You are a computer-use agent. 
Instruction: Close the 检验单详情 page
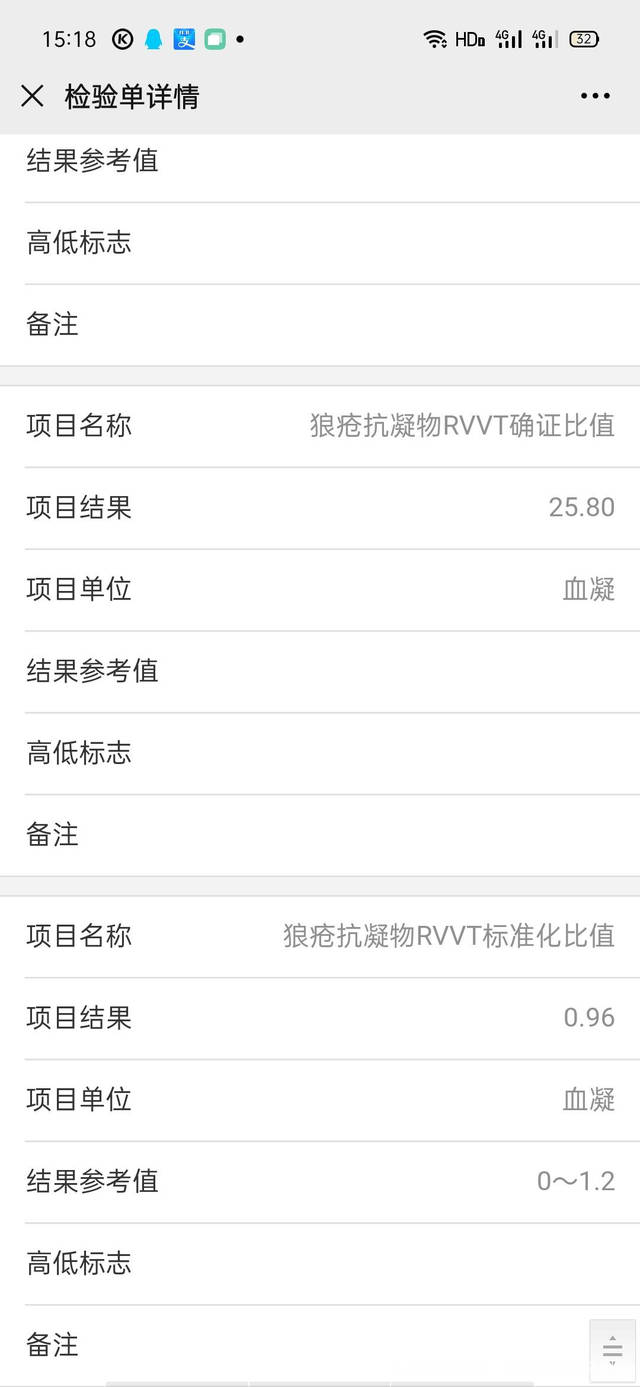coord(32,96)
